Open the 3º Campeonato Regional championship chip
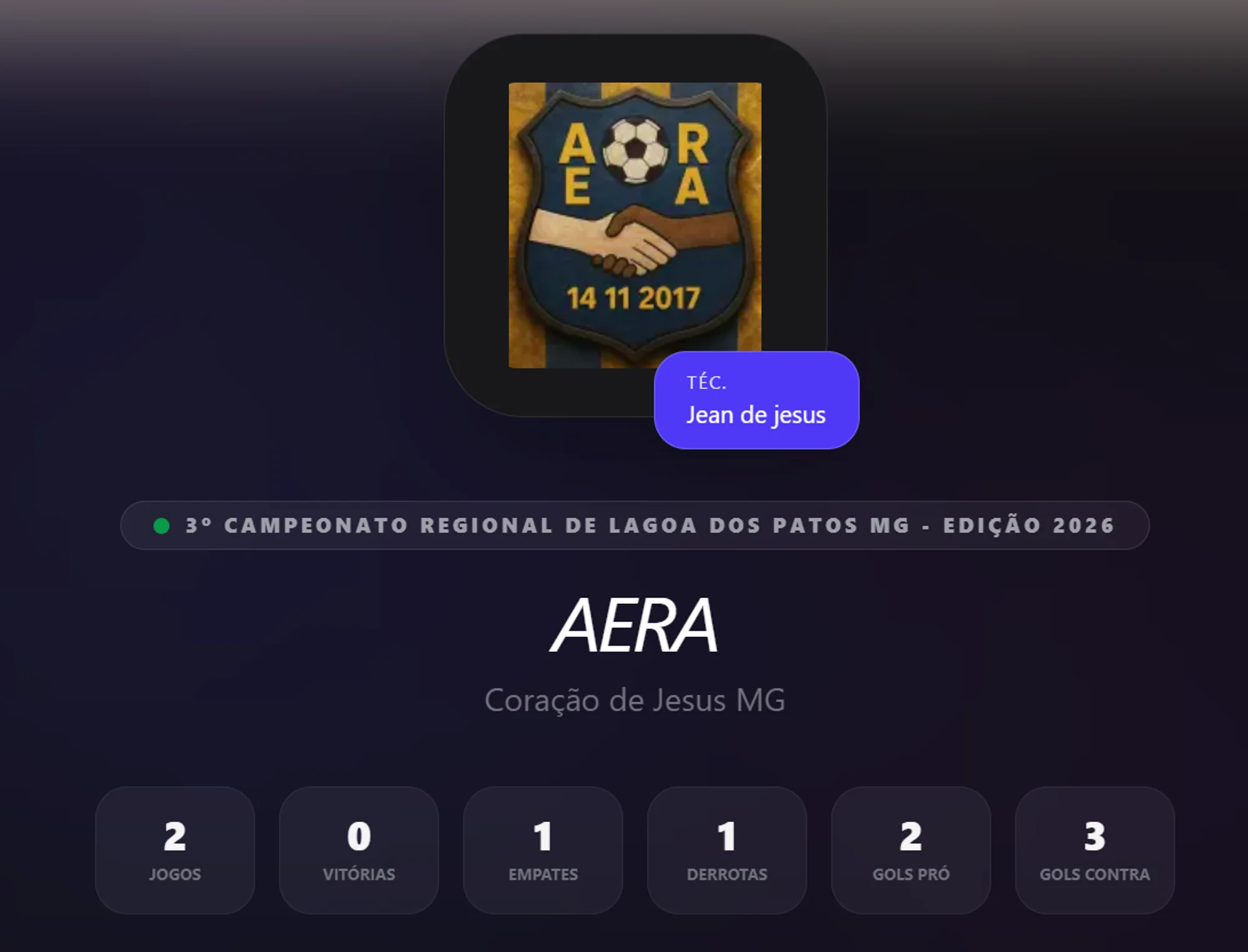 coord(634,525)
